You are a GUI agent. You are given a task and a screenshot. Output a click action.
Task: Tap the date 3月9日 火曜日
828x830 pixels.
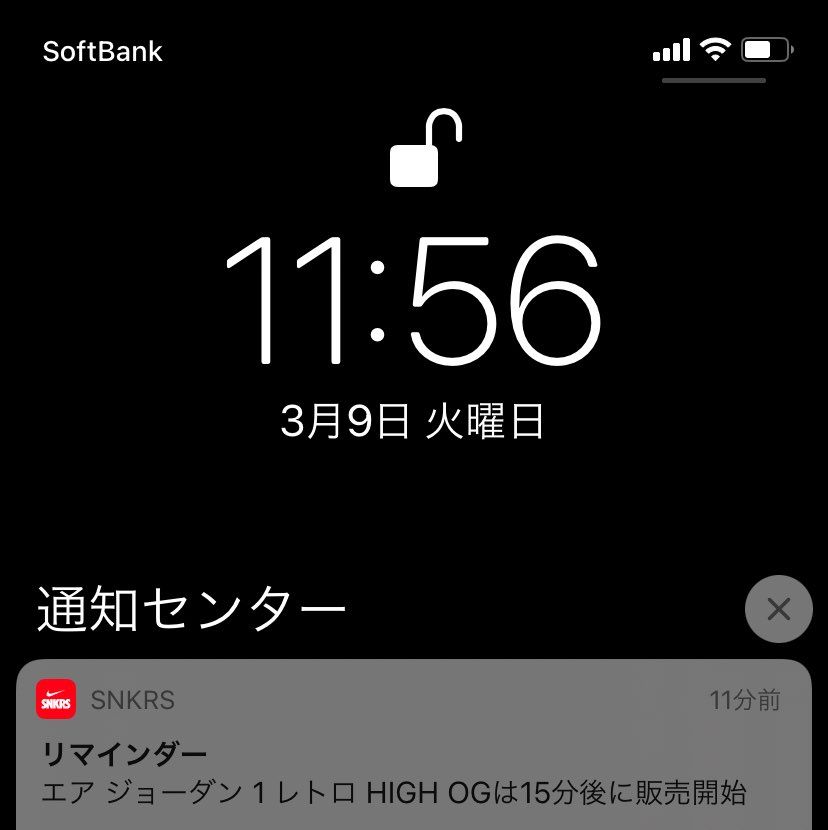[x=413, y=422]
